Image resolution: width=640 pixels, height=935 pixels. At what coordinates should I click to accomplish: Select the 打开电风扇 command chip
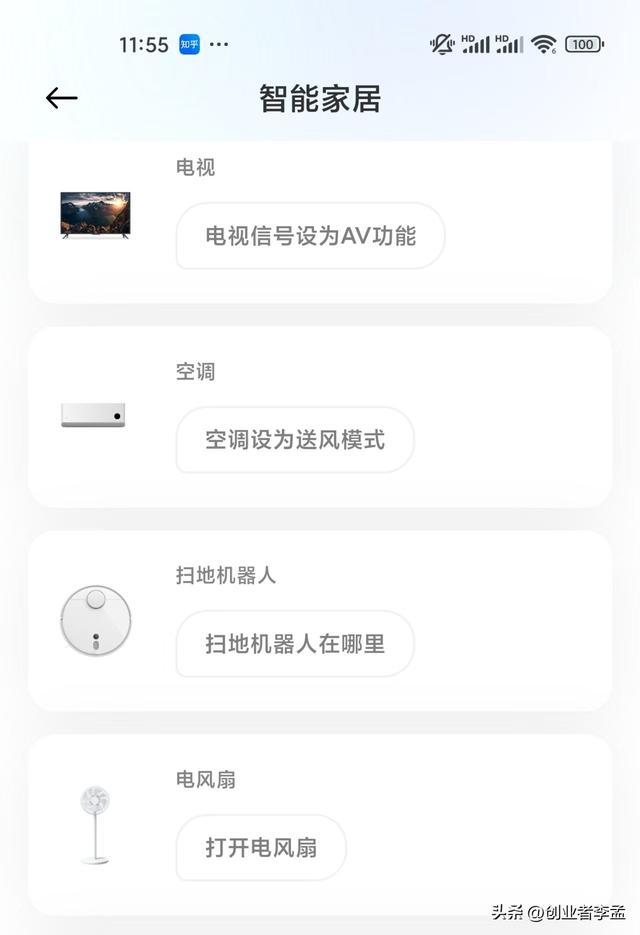tap(261, 848)
